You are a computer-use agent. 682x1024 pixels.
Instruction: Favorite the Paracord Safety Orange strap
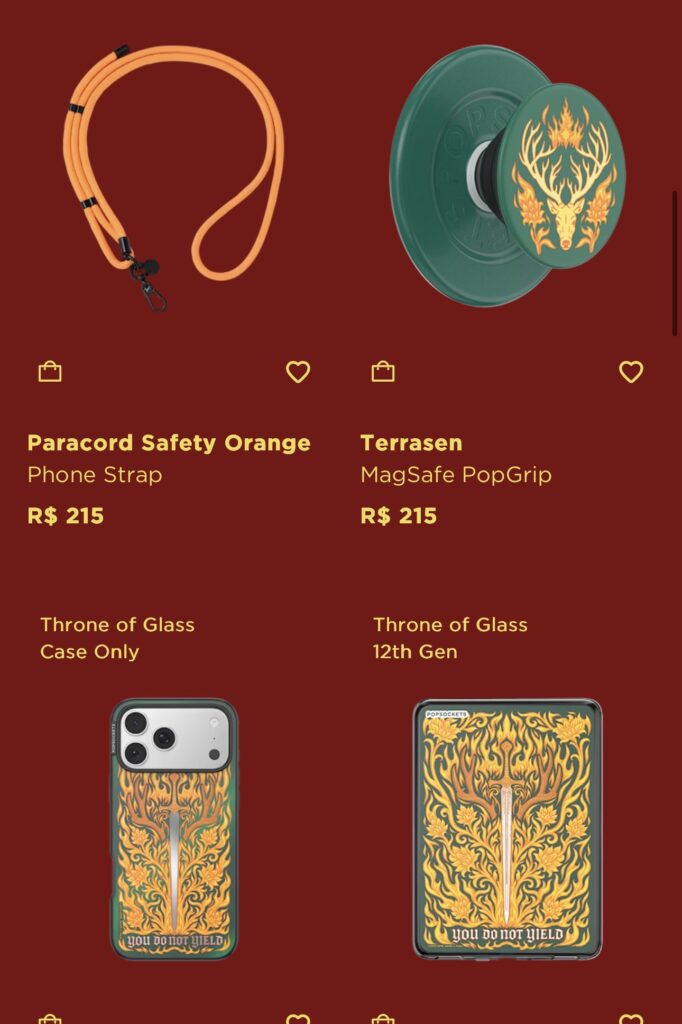pos(298,372)
